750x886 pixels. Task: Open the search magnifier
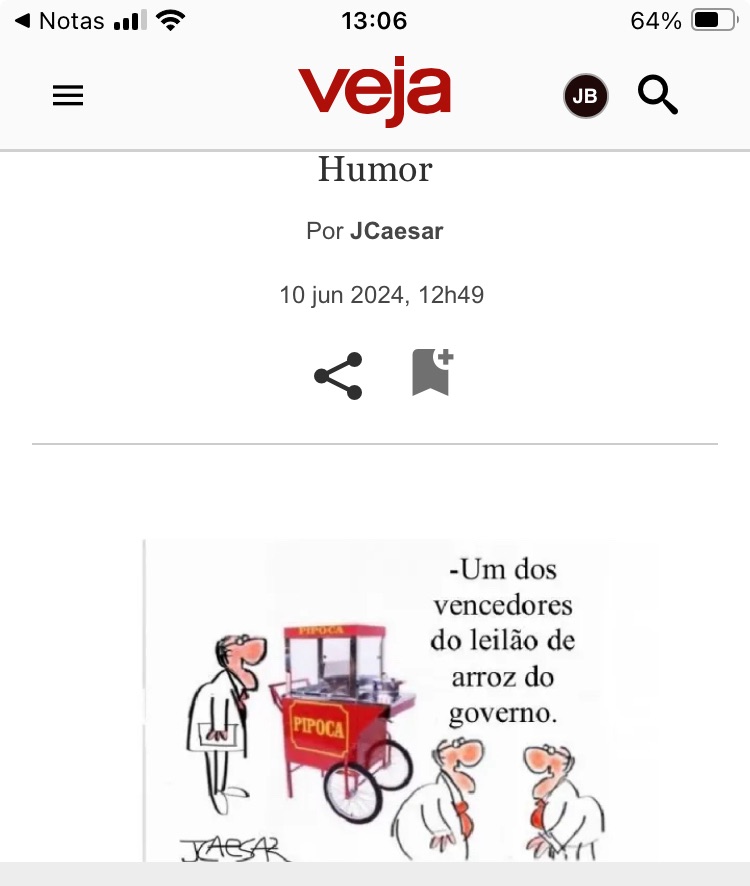click(658, 96)
